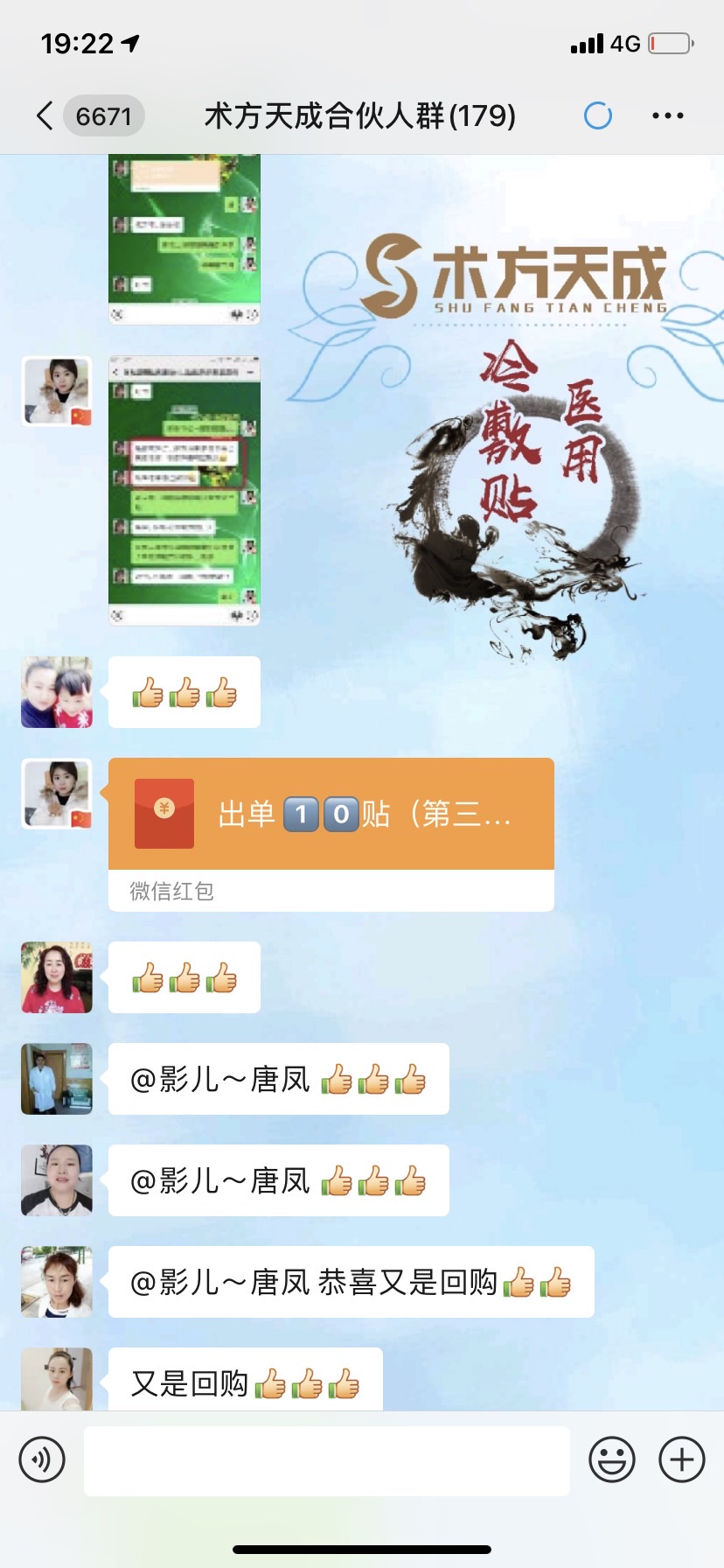The height and width of the screenshot is (1568, 724).
Task: Switch to voice message input
Action: [x=42, y=1459]
